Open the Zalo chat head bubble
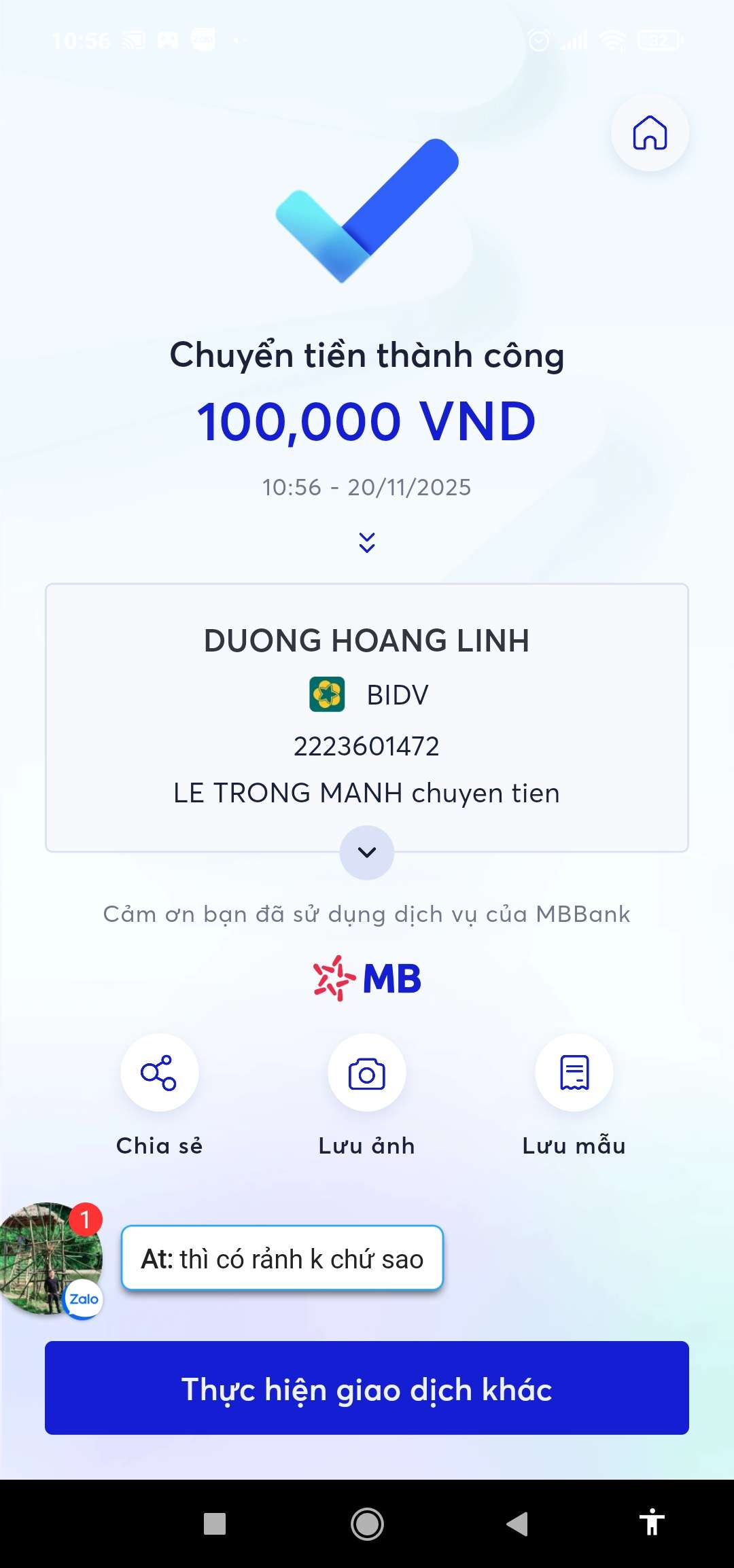The image size is (734, 1568). pyautogui.click(x=50, y=1258)
